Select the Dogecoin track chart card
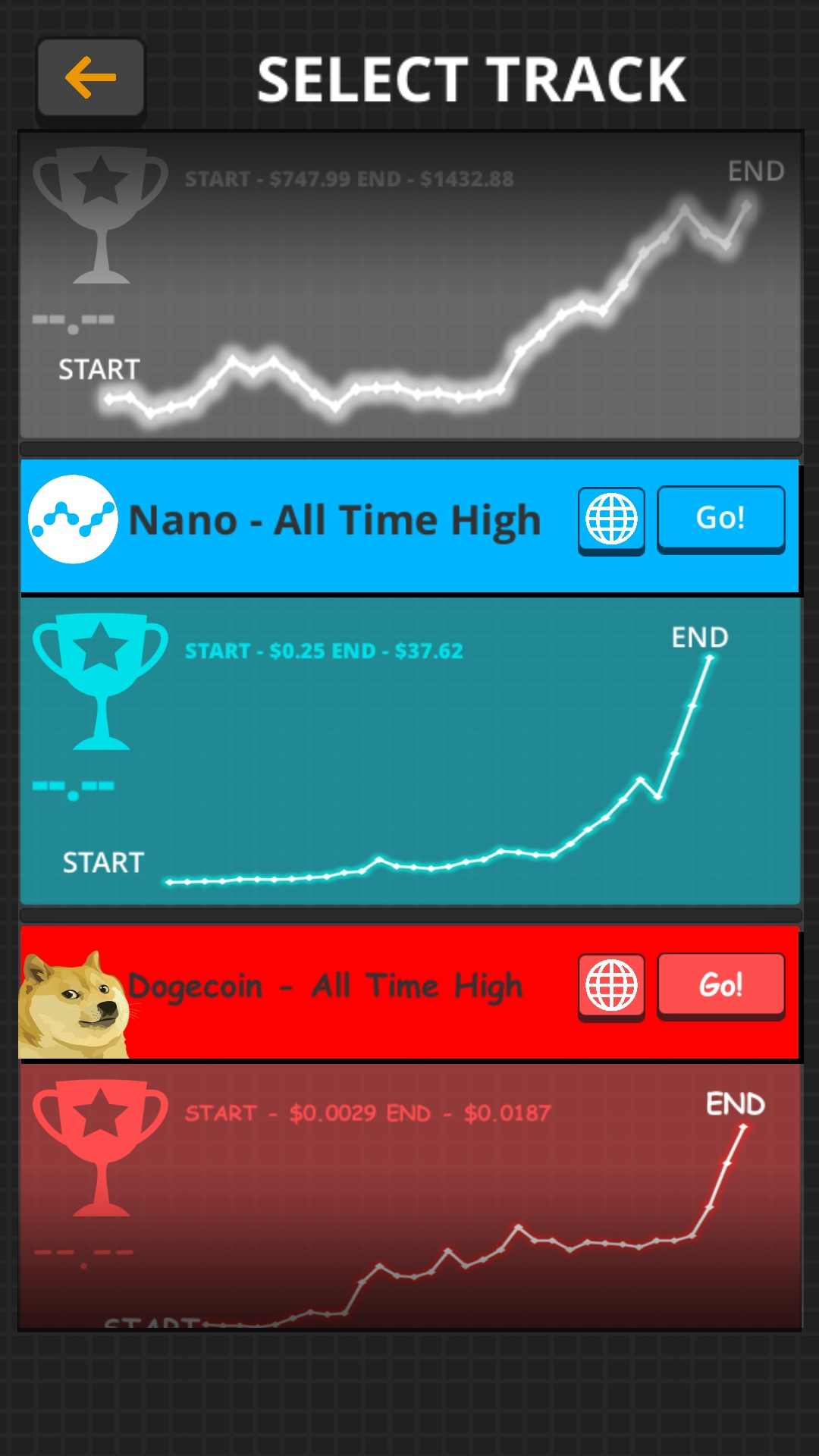The height and width of the screenshot is (1456, 819). 410,1197
